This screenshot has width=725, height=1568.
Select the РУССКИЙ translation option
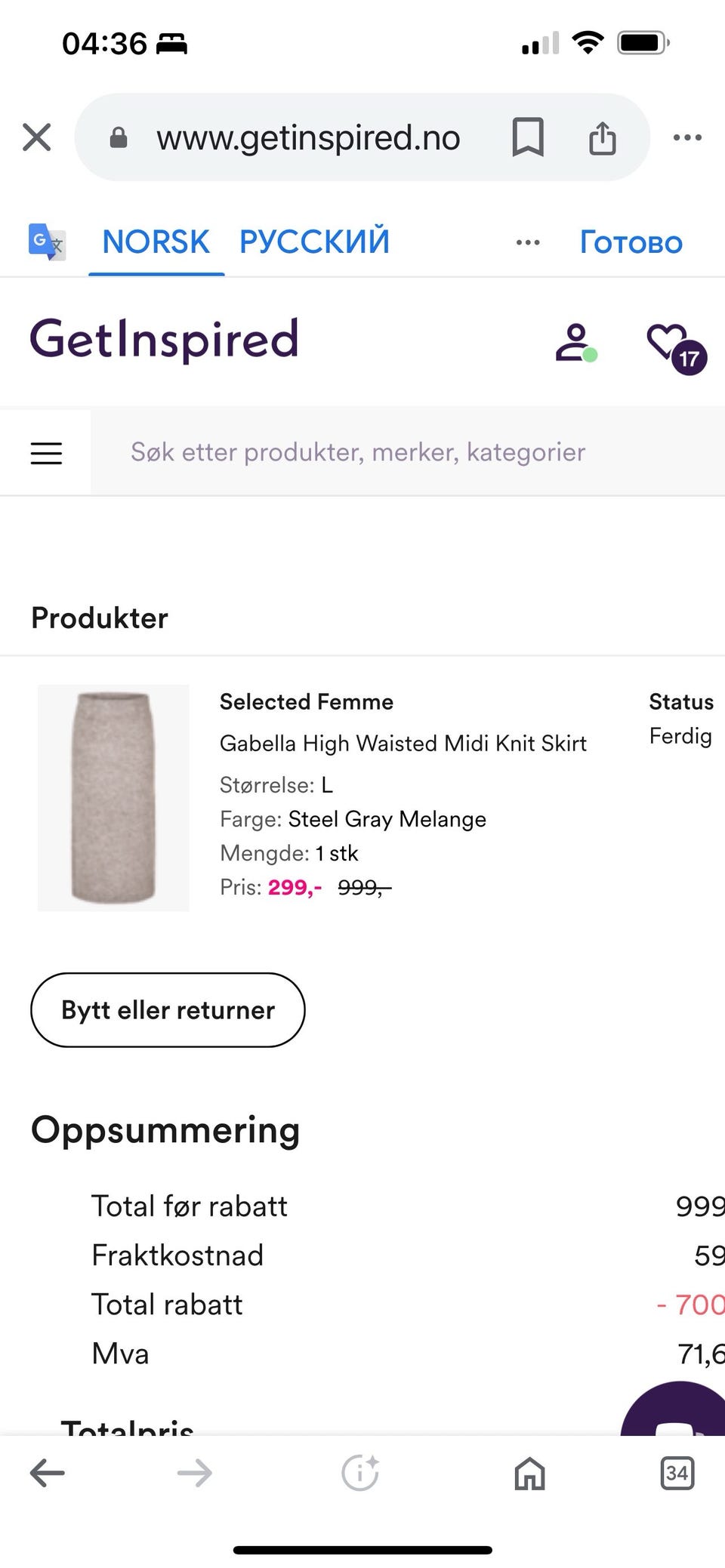tap(315, 240)
